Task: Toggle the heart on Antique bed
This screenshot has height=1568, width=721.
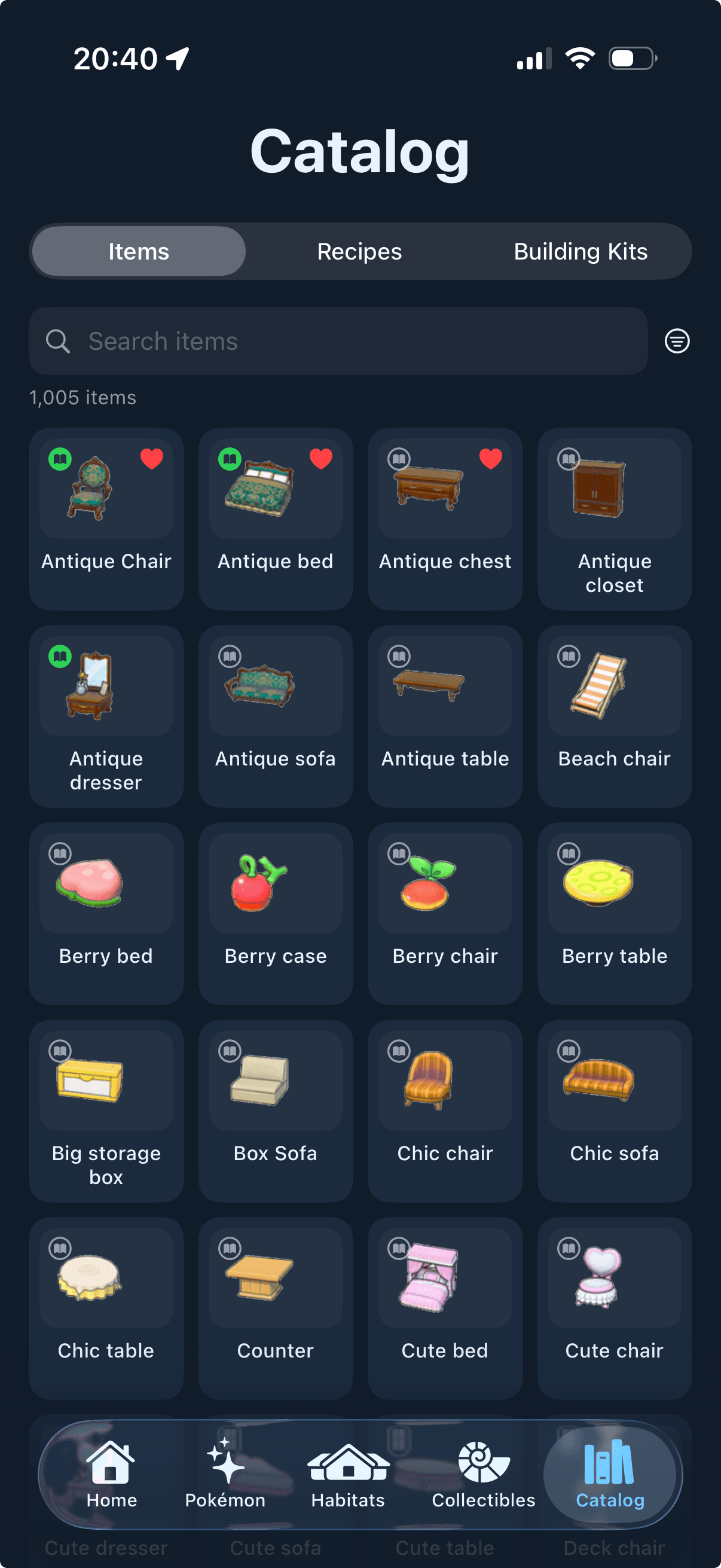Action: pyautogui.click(x=320, y=459)
